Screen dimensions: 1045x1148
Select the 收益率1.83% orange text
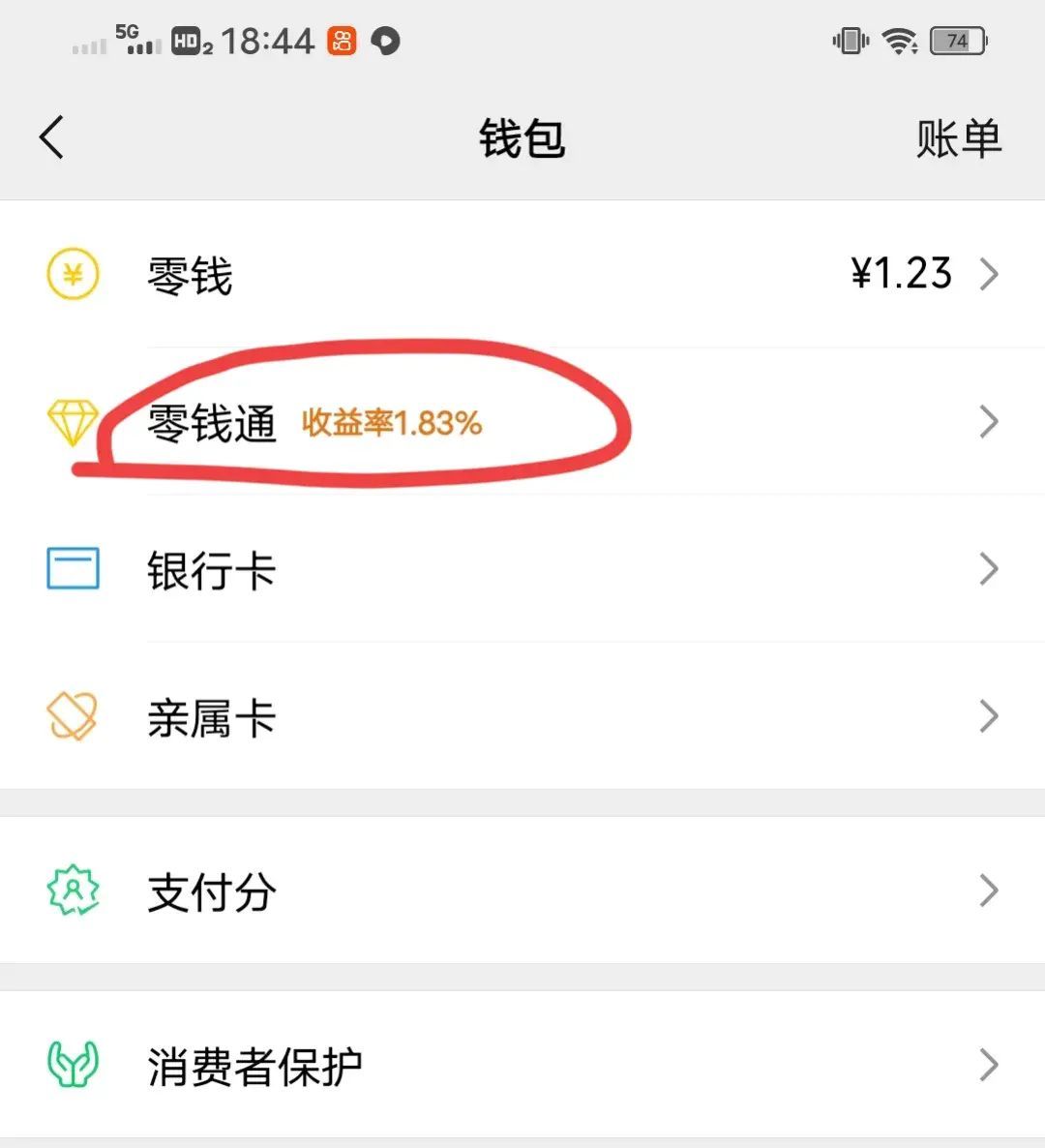[x=392, y=424]
